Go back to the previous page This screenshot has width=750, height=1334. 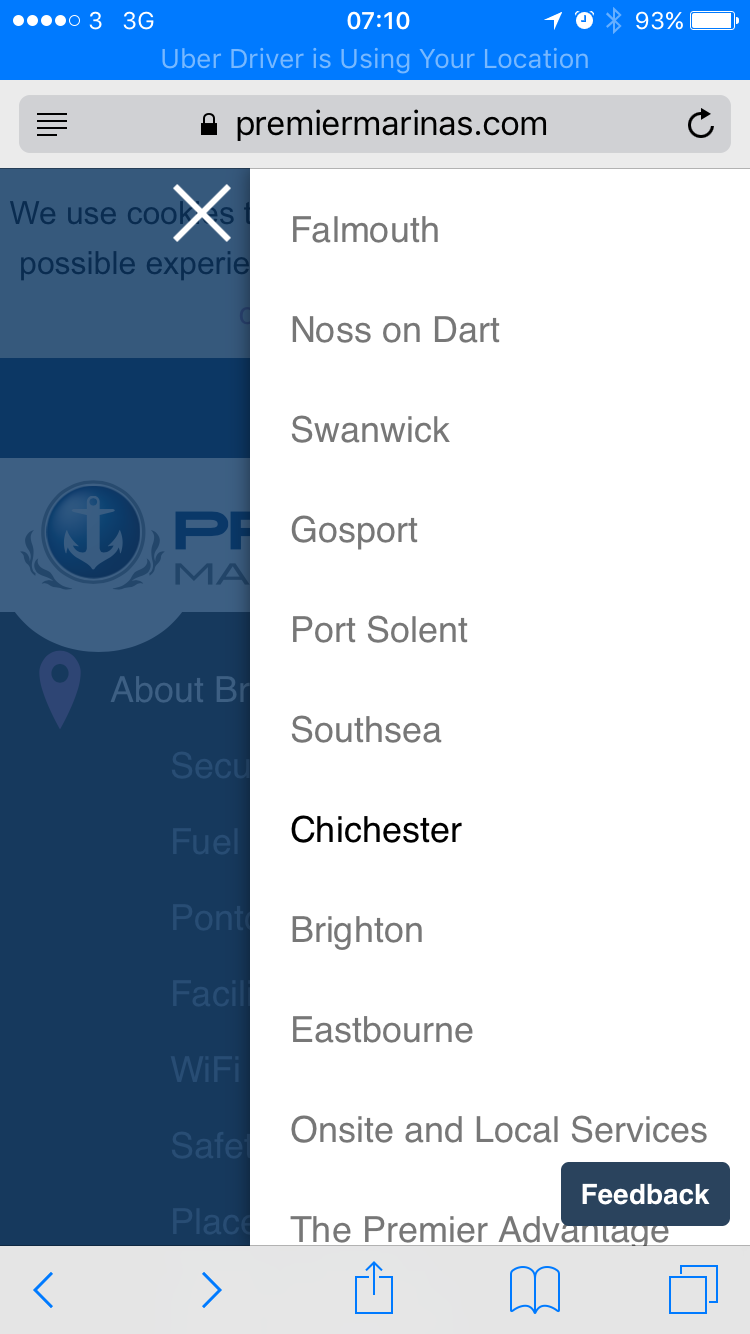43,1290
